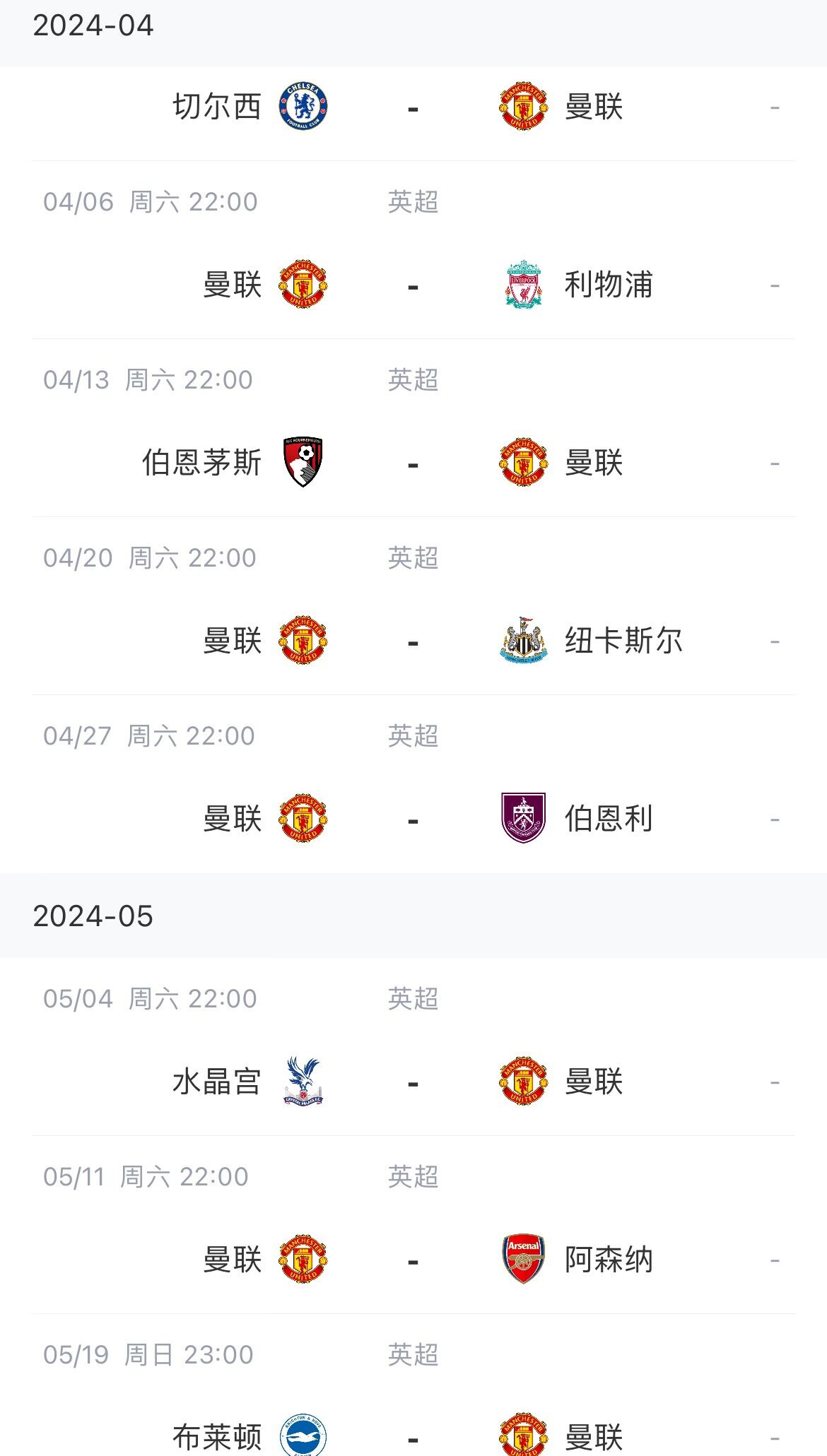View the 曼联 vs 利物浦 fixture details
The width and height of the screenshot is (827, 1456).
(x=413, y=285)
